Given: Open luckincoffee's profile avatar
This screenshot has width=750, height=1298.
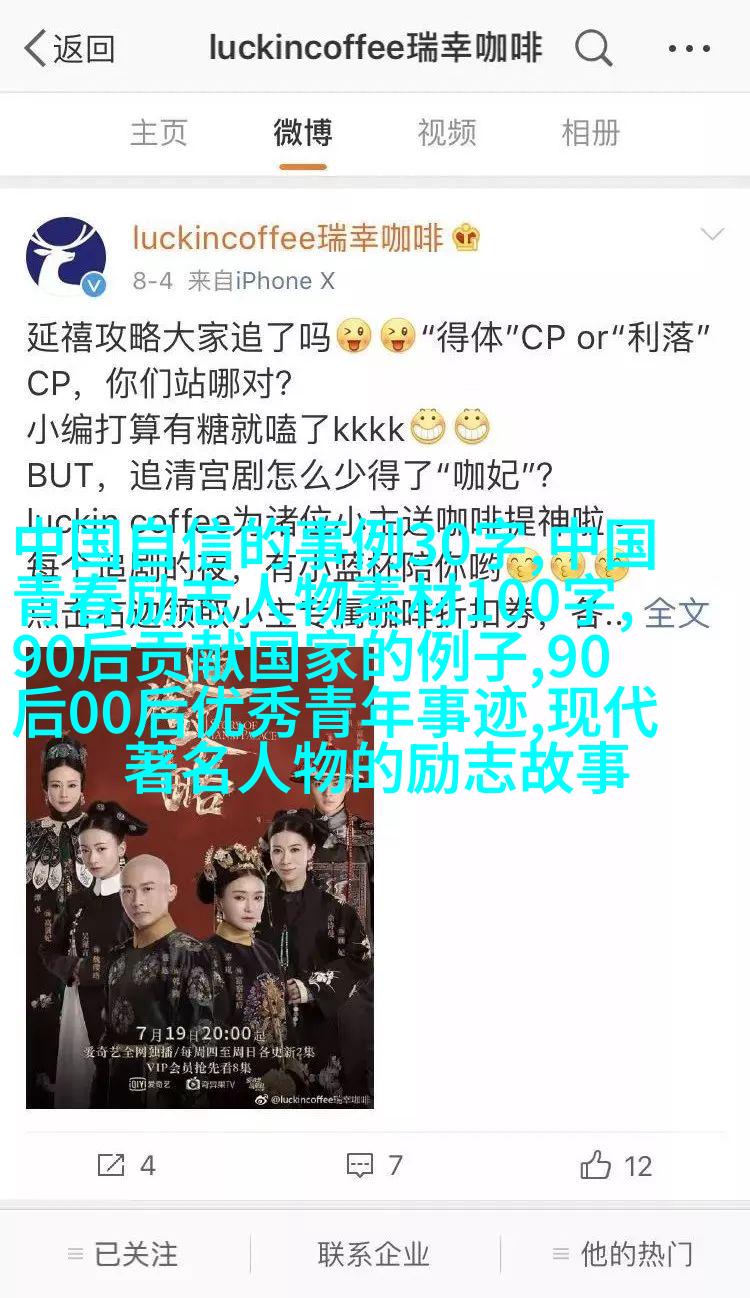Looking at the screenshot, I should click(66, 257).
